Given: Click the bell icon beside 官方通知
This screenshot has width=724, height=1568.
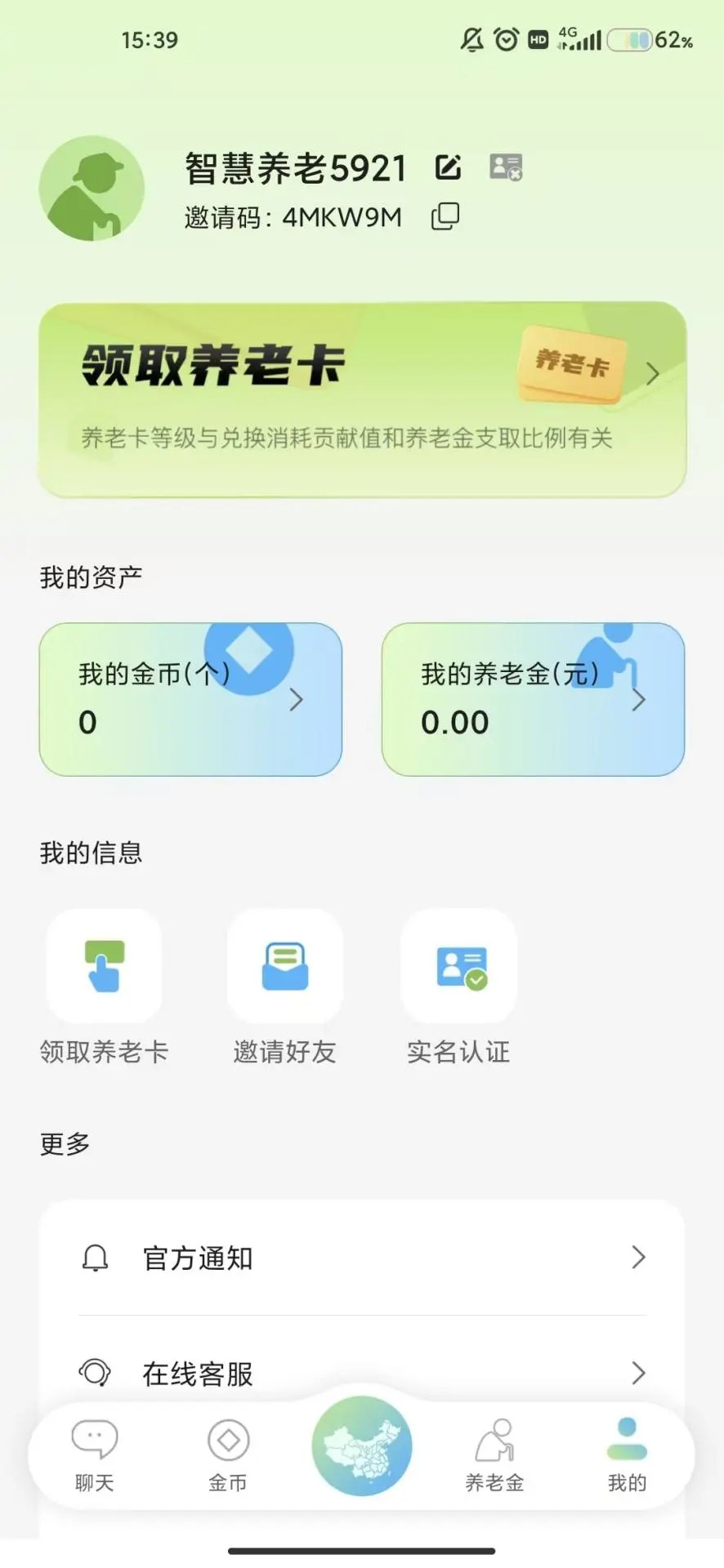Looking at the screenshot, I should (x=96, y=1258).
